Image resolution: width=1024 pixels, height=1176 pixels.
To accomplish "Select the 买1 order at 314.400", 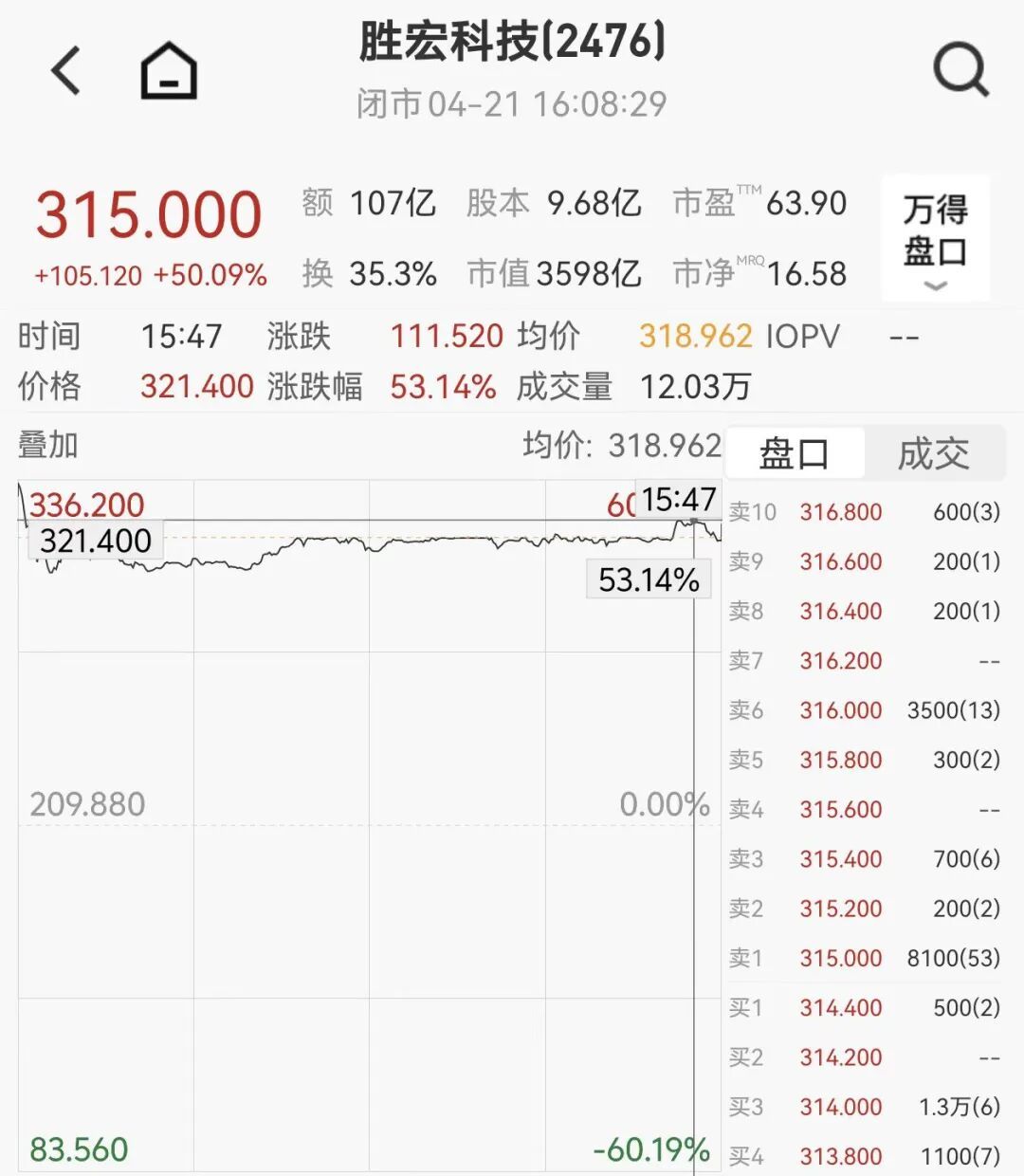I will (863, 1007).
